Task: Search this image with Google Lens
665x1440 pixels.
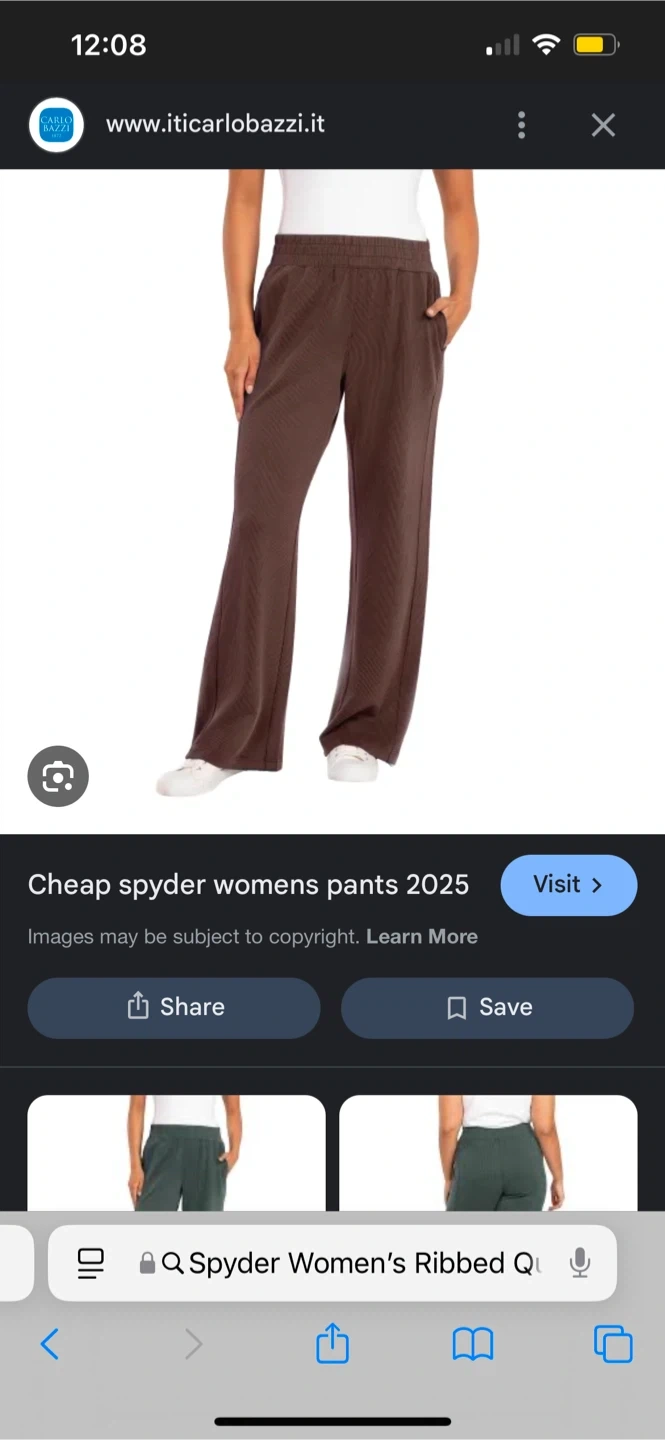Action: tap(58, 776)
